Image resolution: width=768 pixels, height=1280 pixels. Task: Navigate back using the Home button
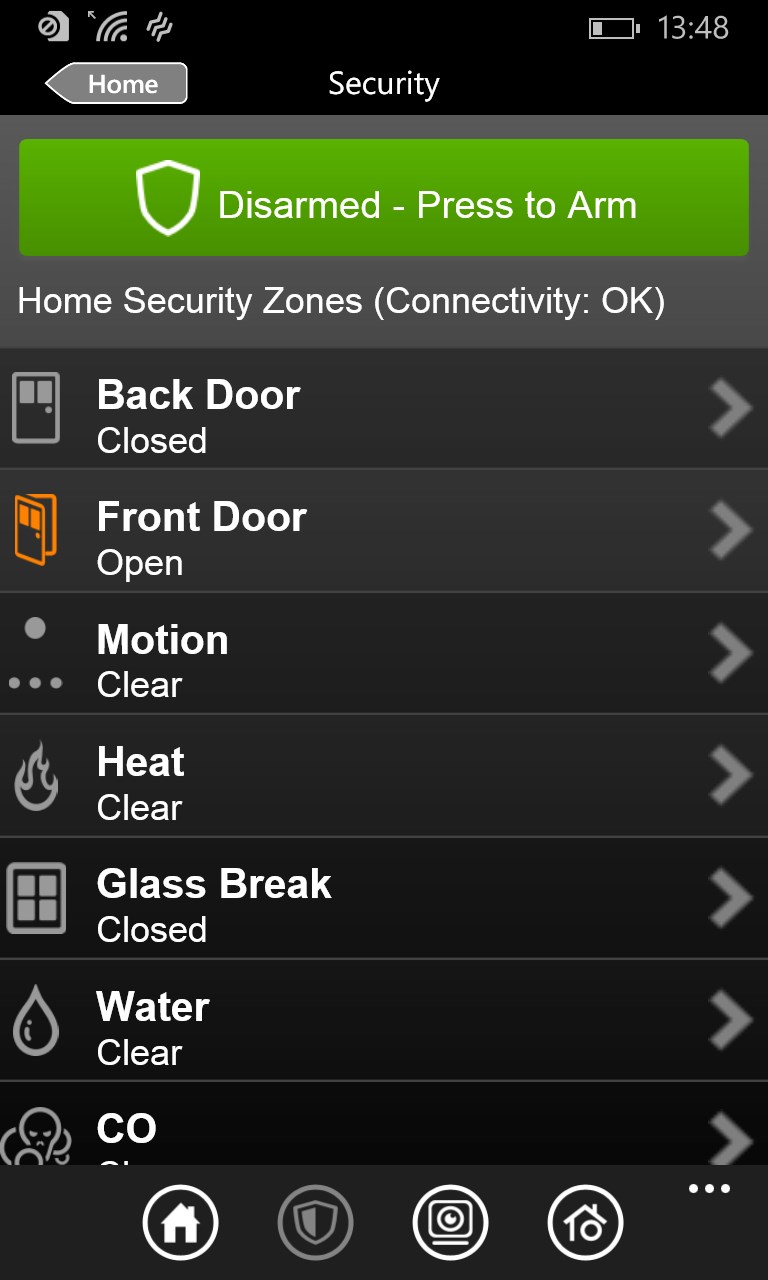point(113,84)
